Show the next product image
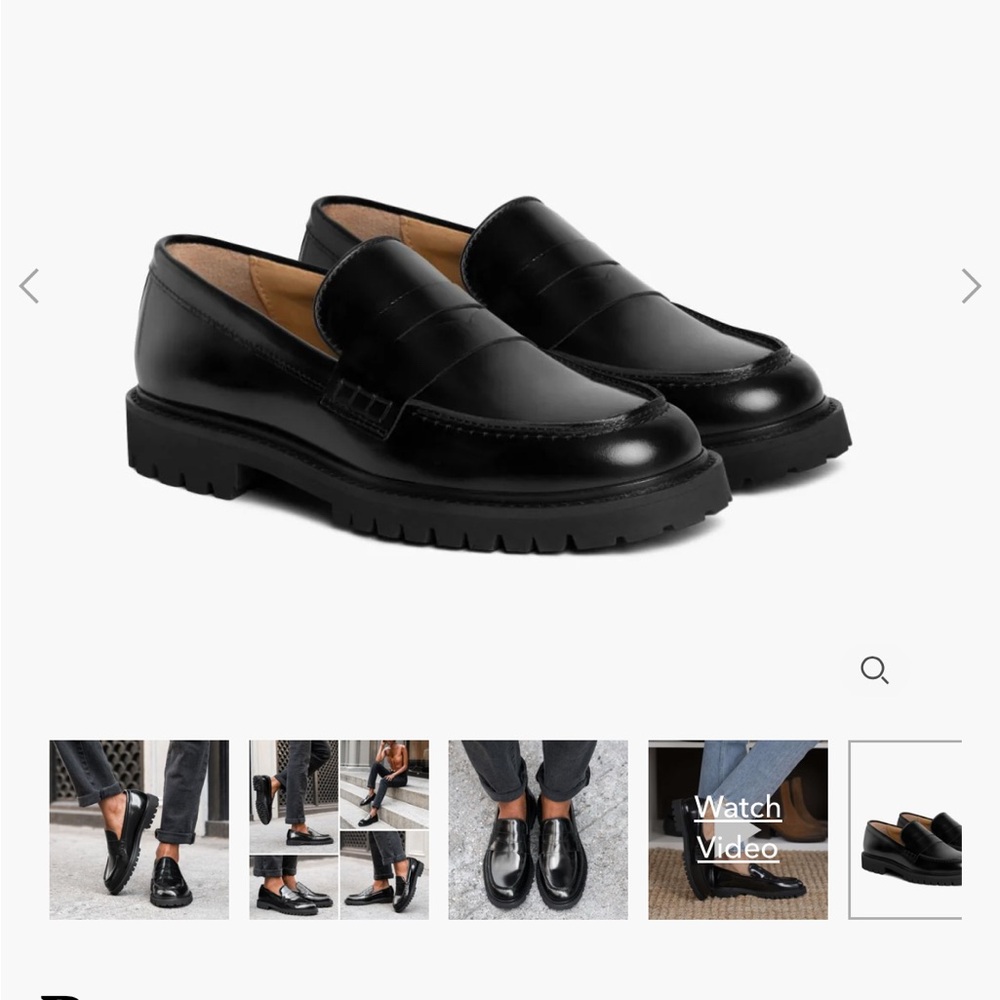The height and width of the screenshot is (1000, 1000). click(x=971, y=286)
